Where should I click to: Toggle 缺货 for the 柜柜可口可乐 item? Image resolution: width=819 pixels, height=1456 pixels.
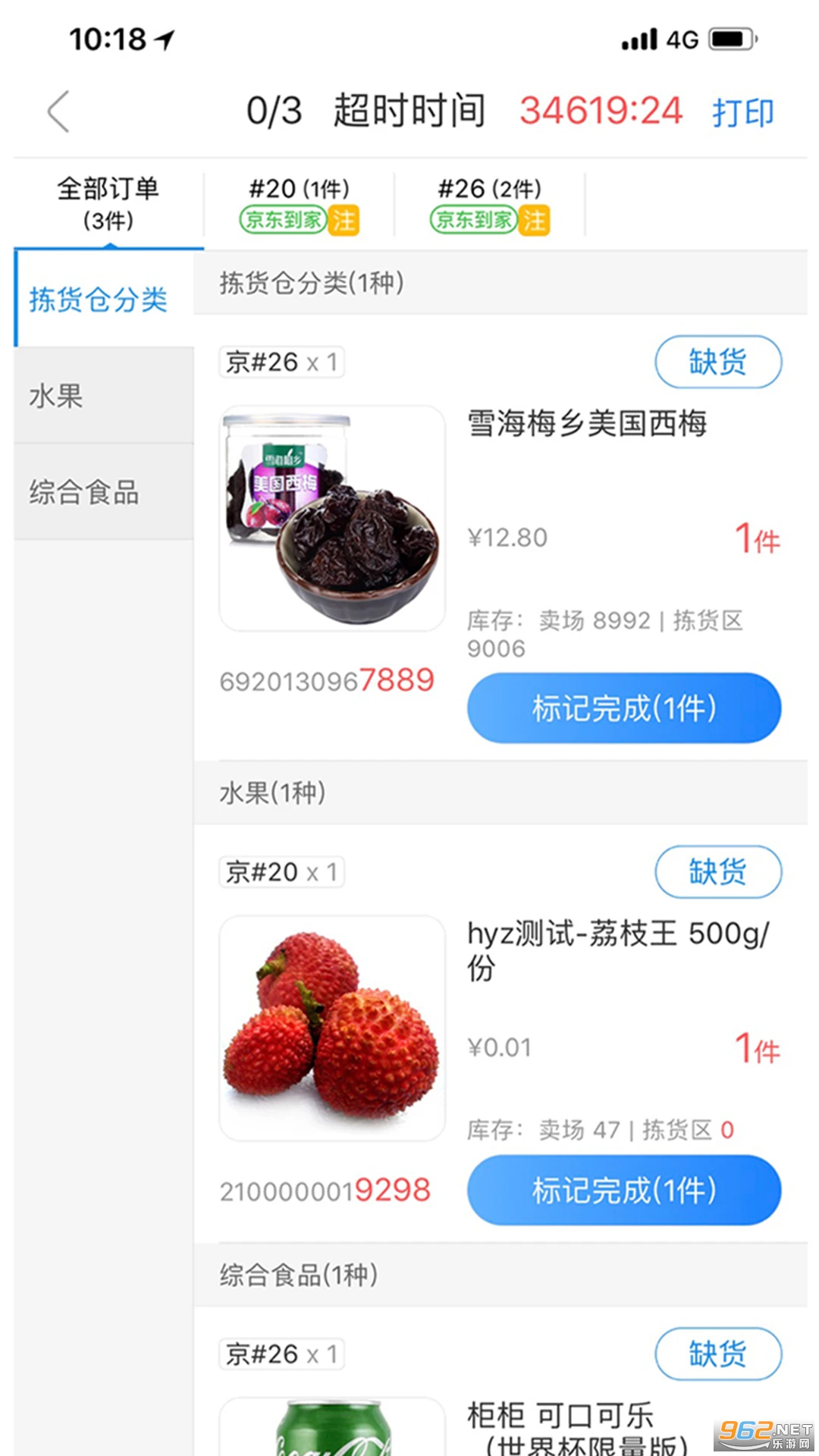tap(717, 1354)
